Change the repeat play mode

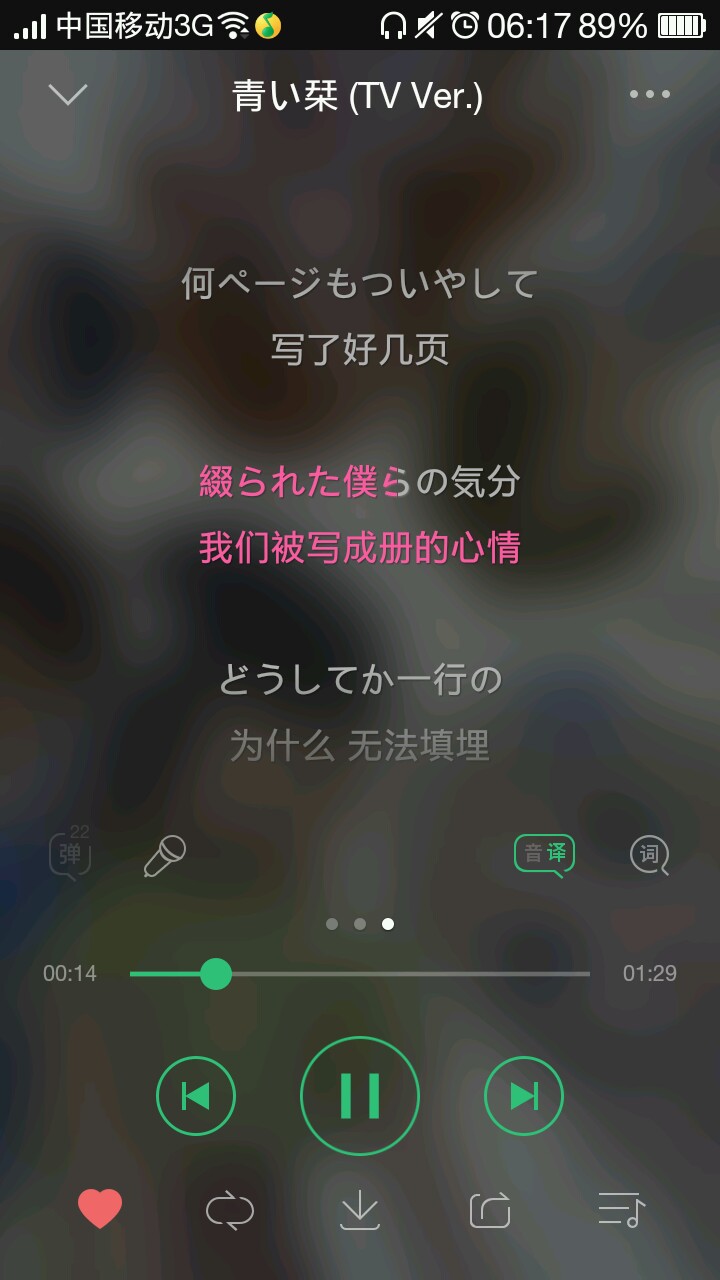click(230, 1210)
